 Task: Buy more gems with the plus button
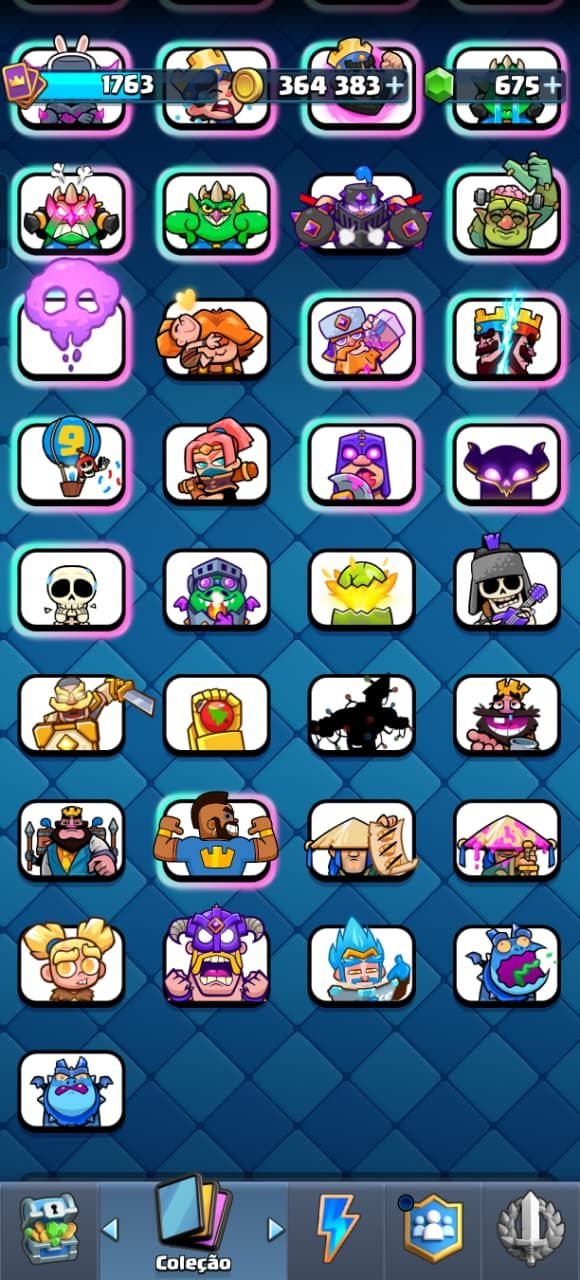tap(553, 86)
